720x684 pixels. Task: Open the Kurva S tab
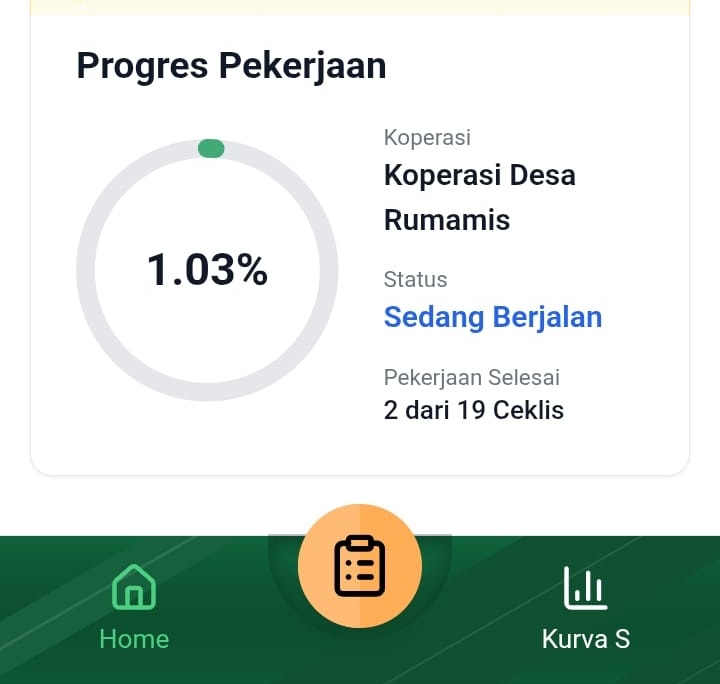point(585,606)
